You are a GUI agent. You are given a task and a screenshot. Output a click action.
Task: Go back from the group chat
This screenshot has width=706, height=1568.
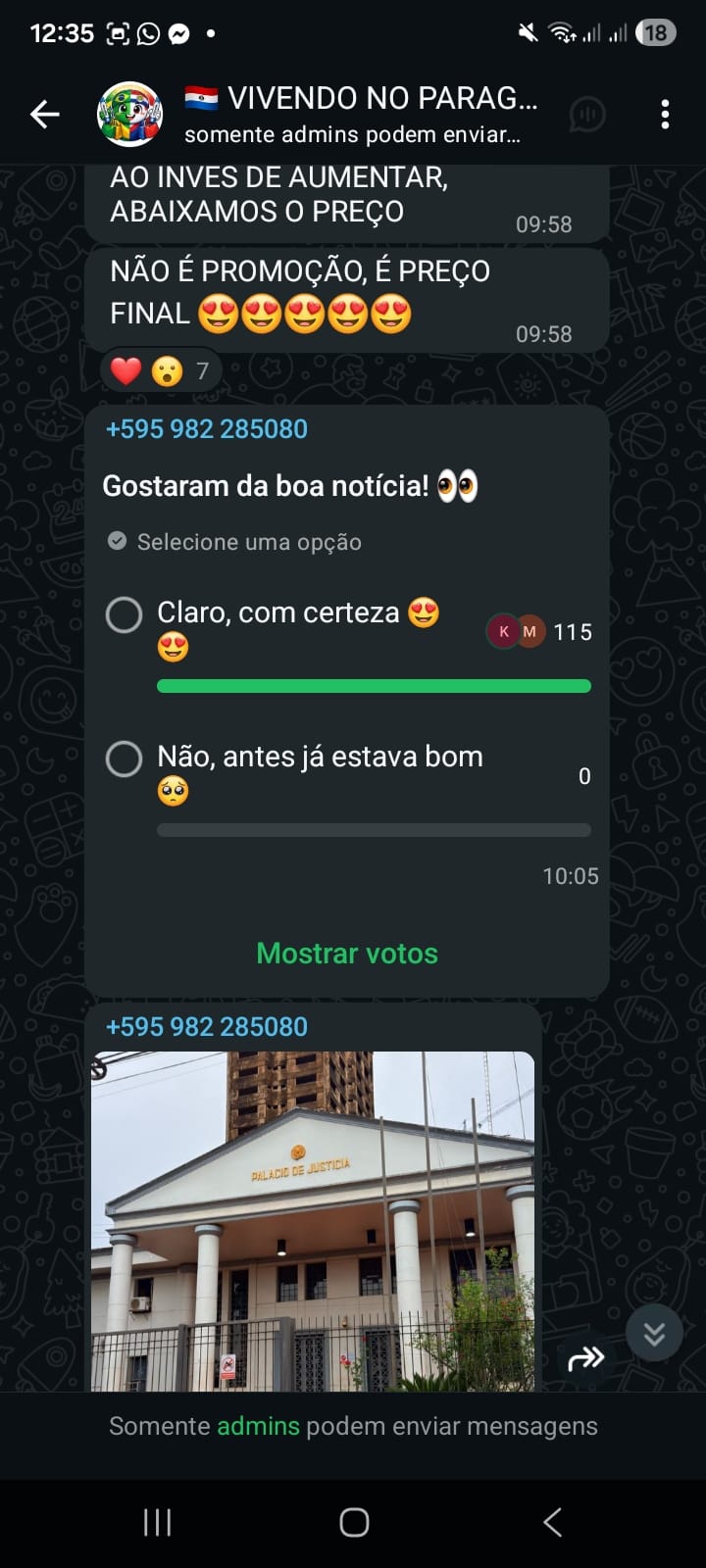tap(45, 115)
